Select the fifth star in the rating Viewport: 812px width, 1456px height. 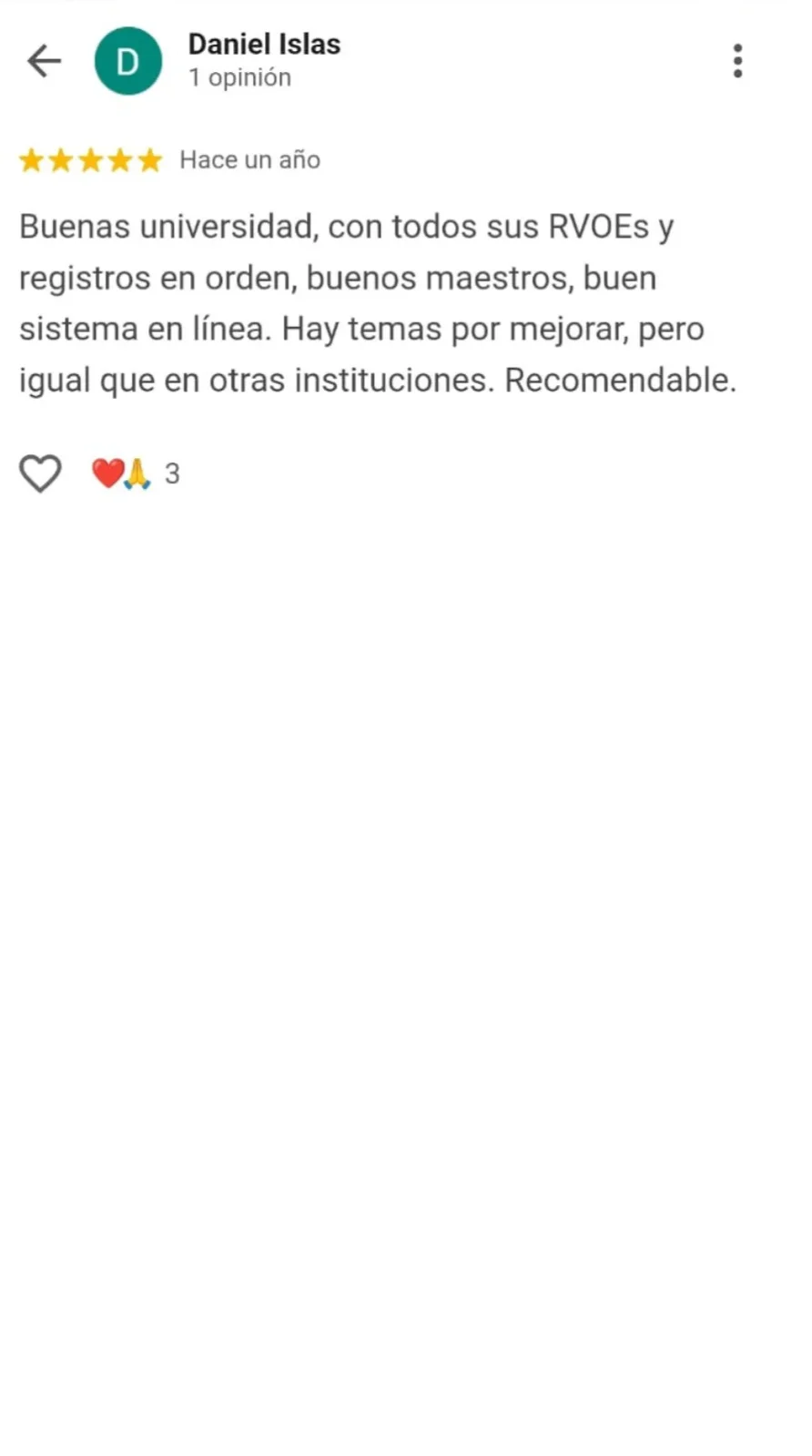click(x=148, y=159)
